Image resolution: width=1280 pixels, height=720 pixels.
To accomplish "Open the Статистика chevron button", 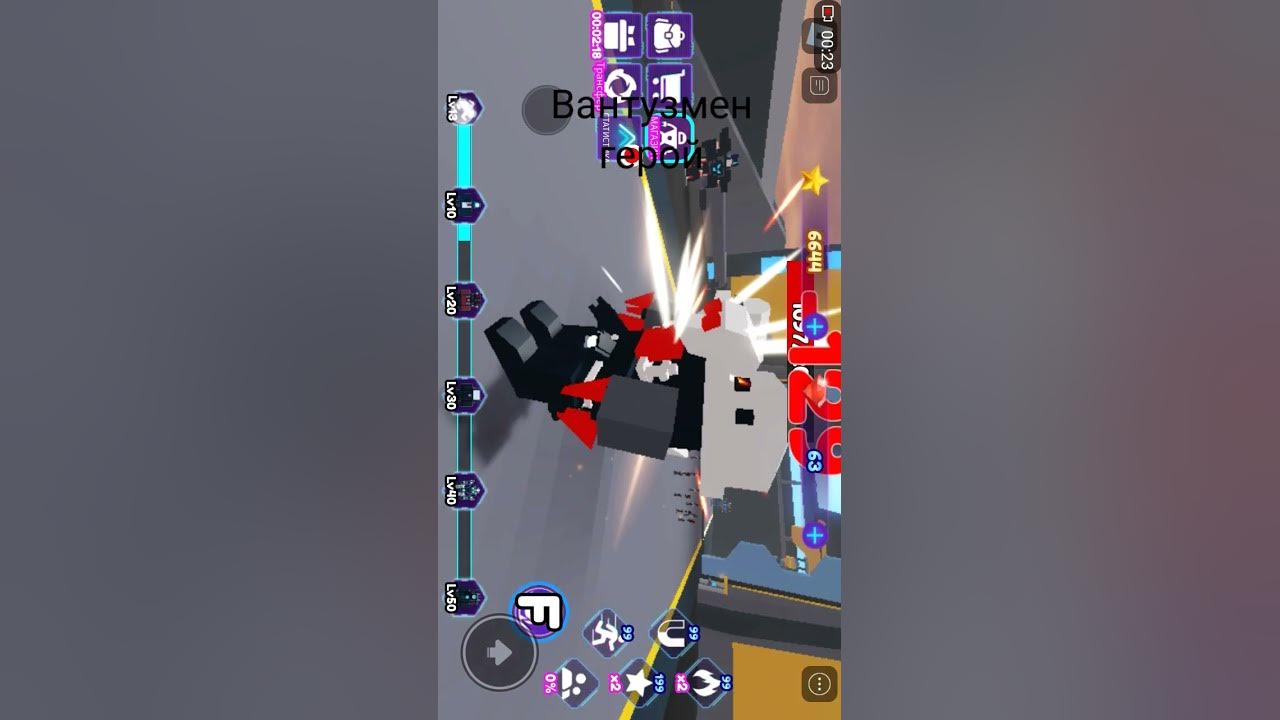I will [x=621, y=137].
